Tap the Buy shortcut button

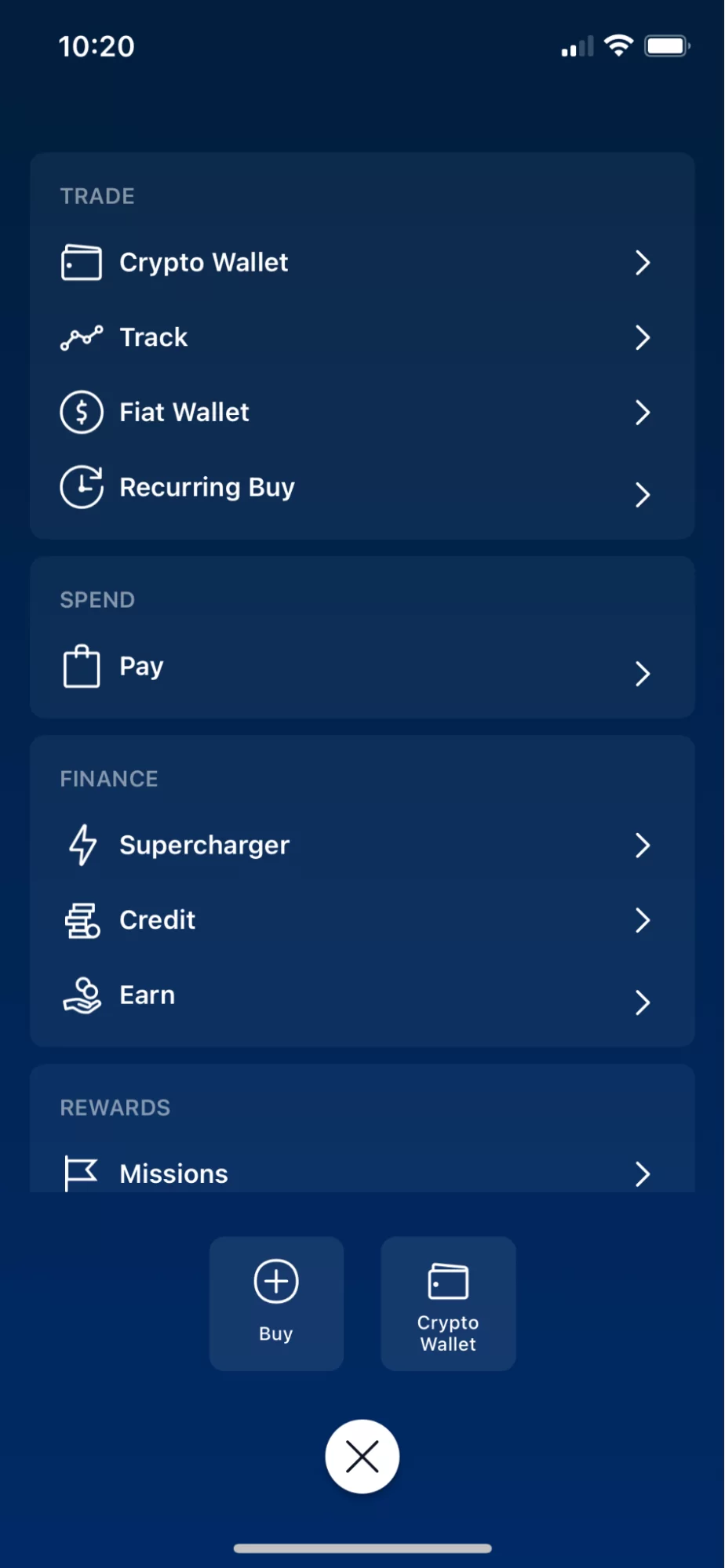(275, 1303)
